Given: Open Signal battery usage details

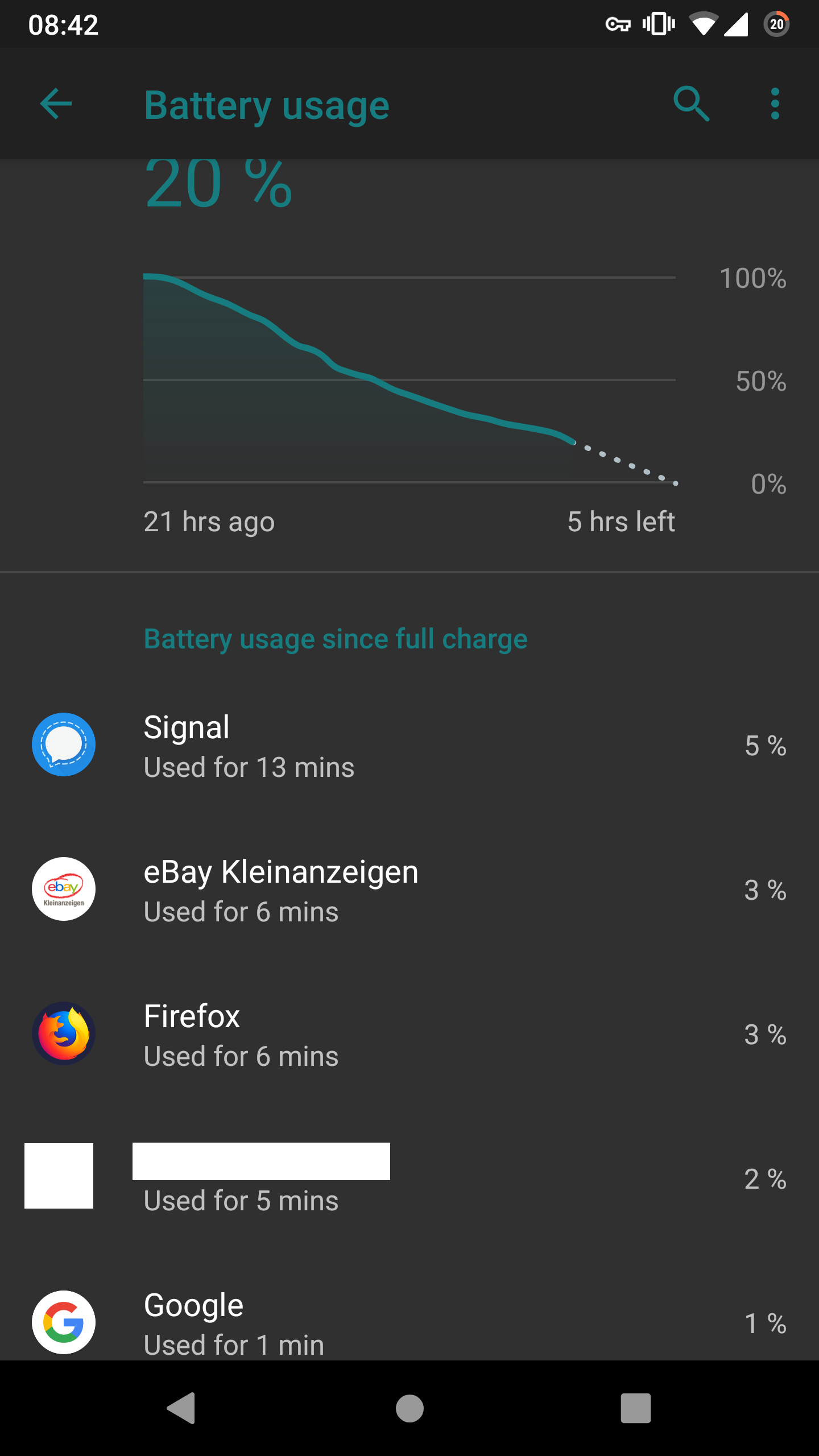Looking at the screenshot, I should (409, 746).
